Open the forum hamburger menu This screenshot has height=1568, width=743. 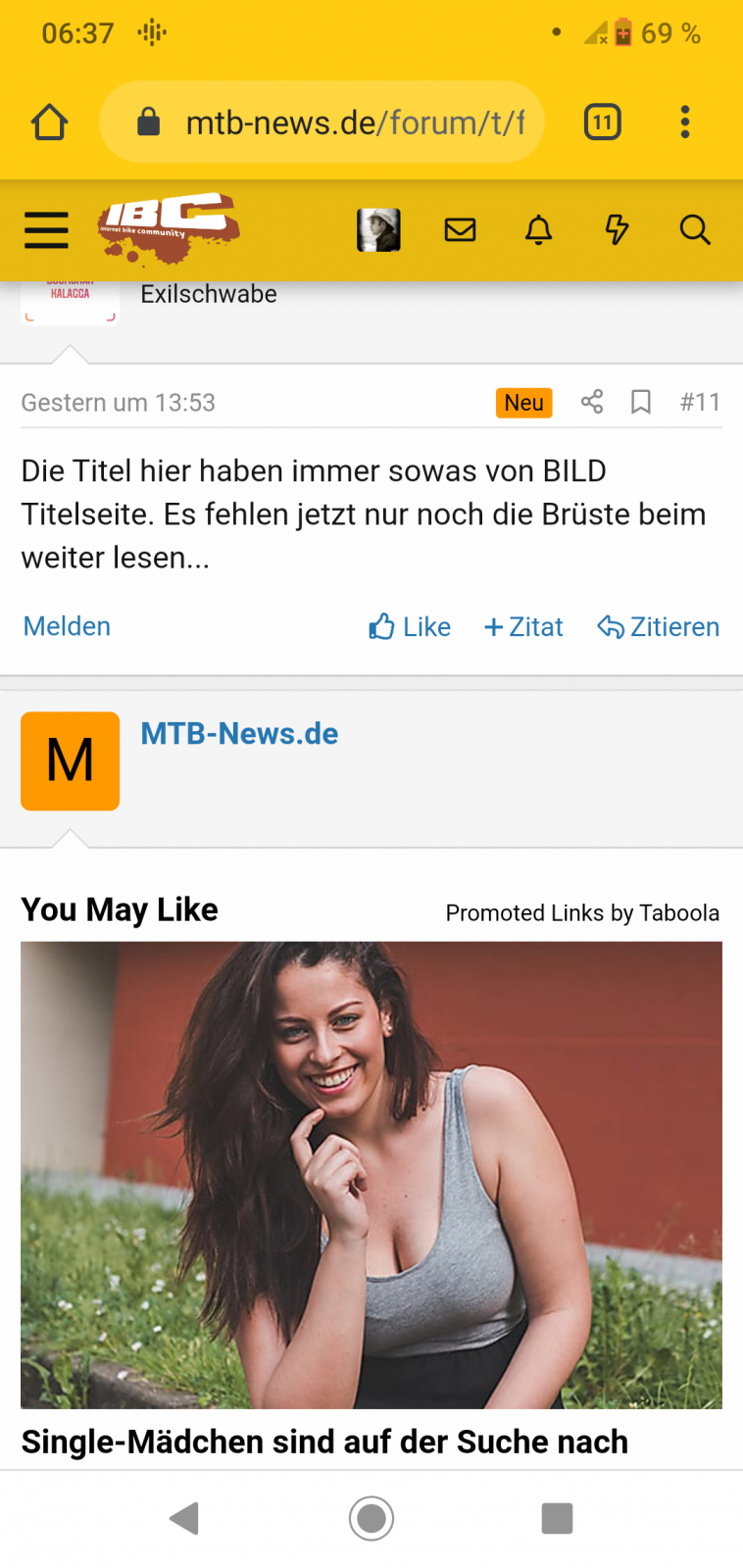pyautogui.click(x=46, y=230)
